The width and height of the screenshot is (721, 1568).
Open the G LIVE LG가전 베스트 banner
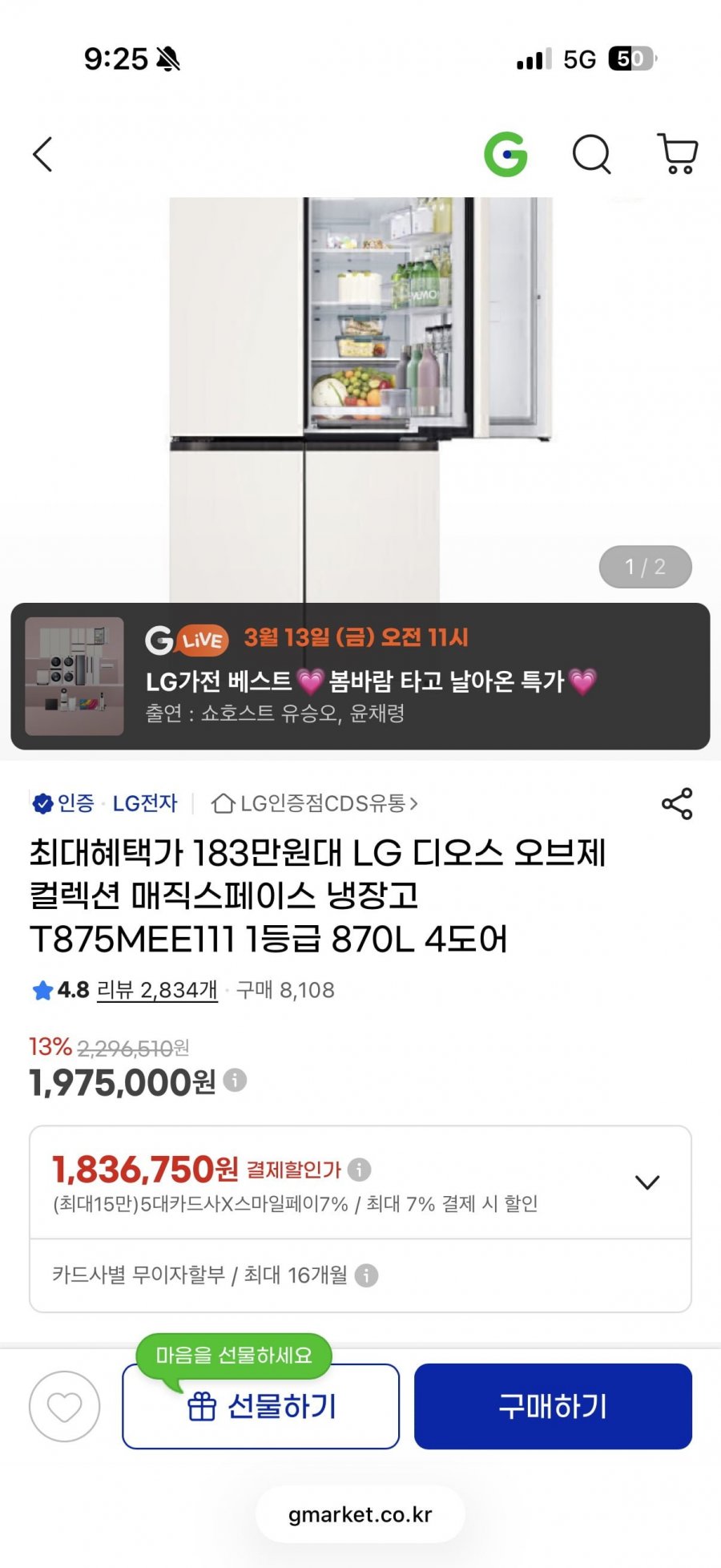(360, 676)
